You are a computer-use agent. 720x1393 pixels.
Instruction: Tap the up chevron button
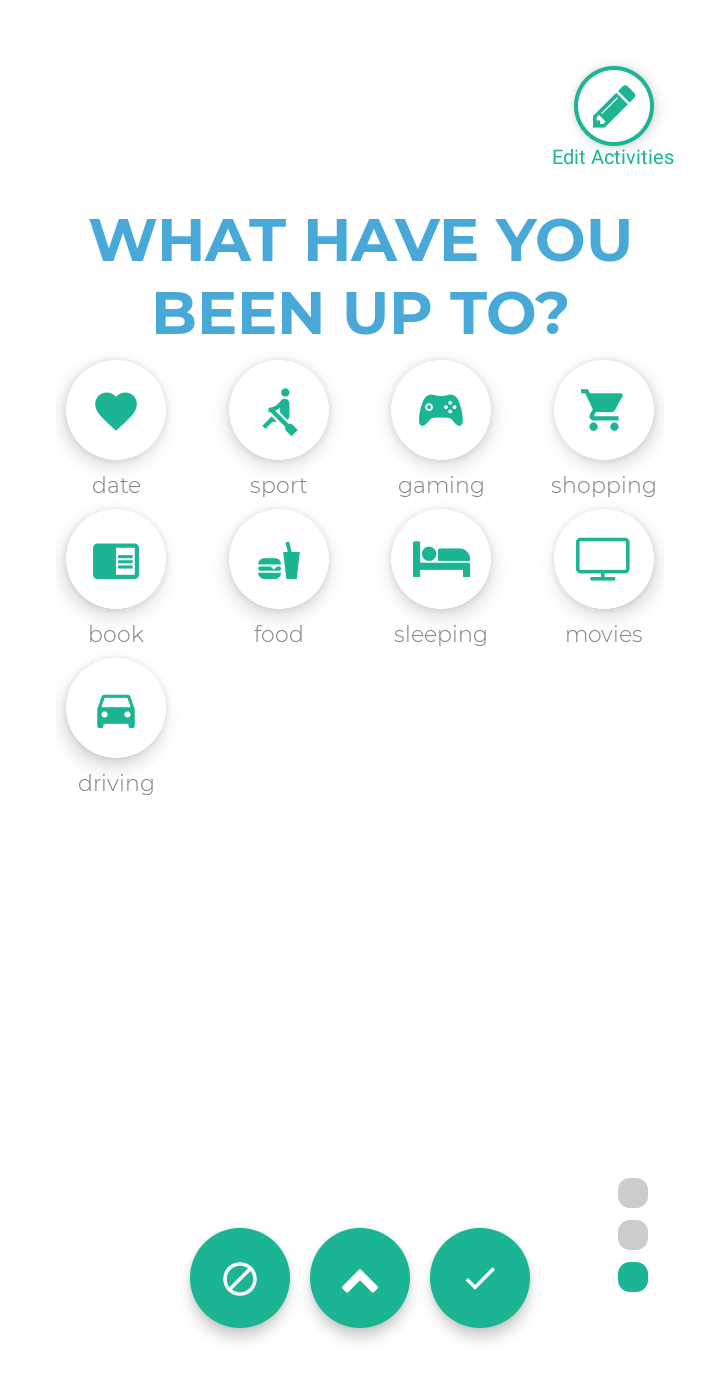[x=360, y=1278]
